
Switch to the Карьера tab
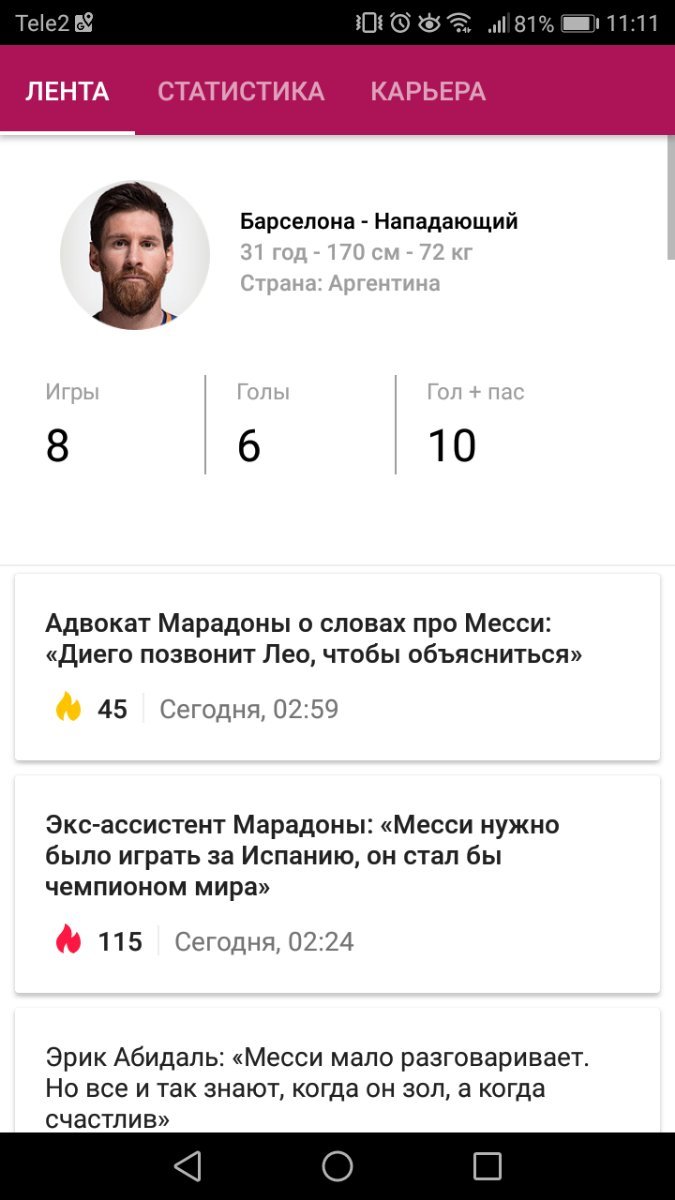tap(428, 92)
